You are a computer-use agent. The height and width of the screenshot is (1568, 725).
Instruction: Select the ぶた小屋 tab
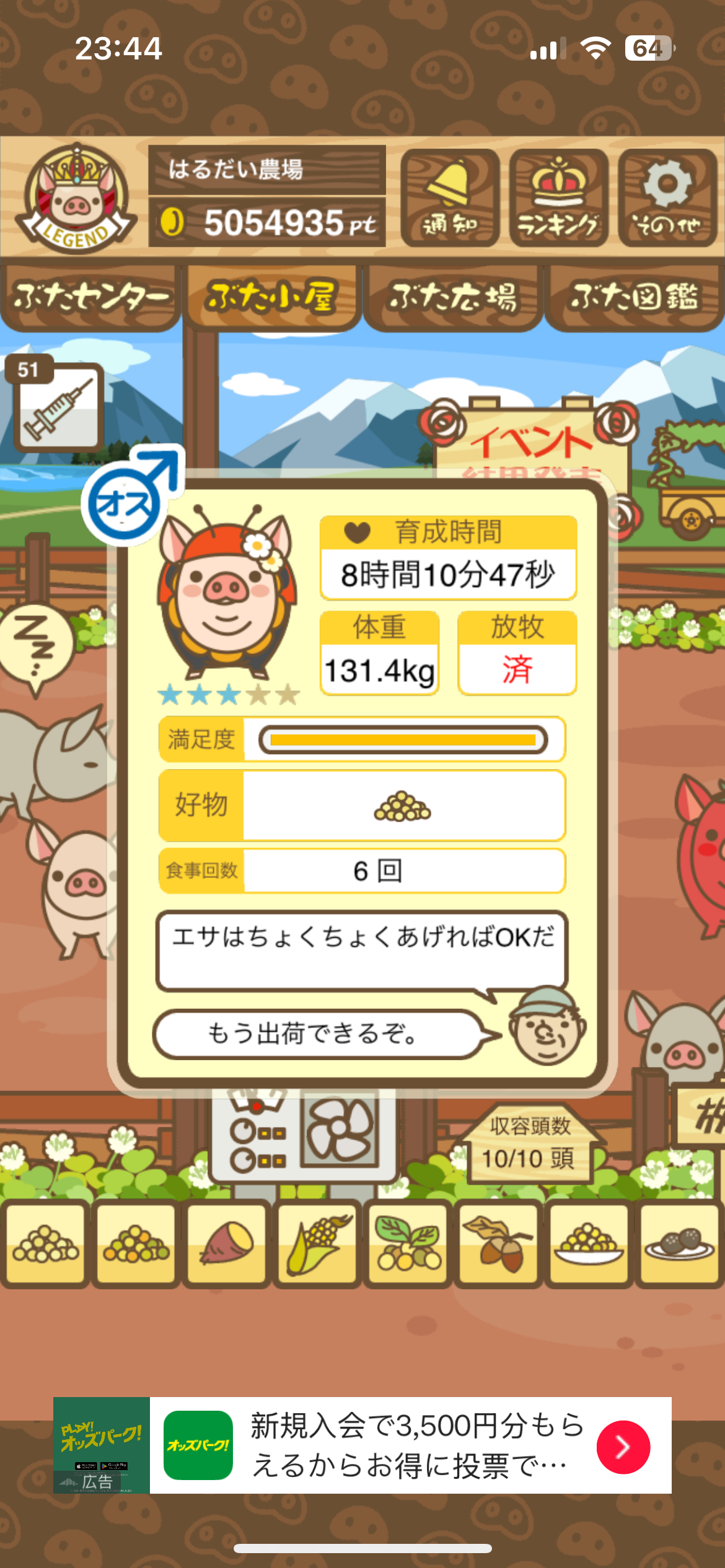273,297
